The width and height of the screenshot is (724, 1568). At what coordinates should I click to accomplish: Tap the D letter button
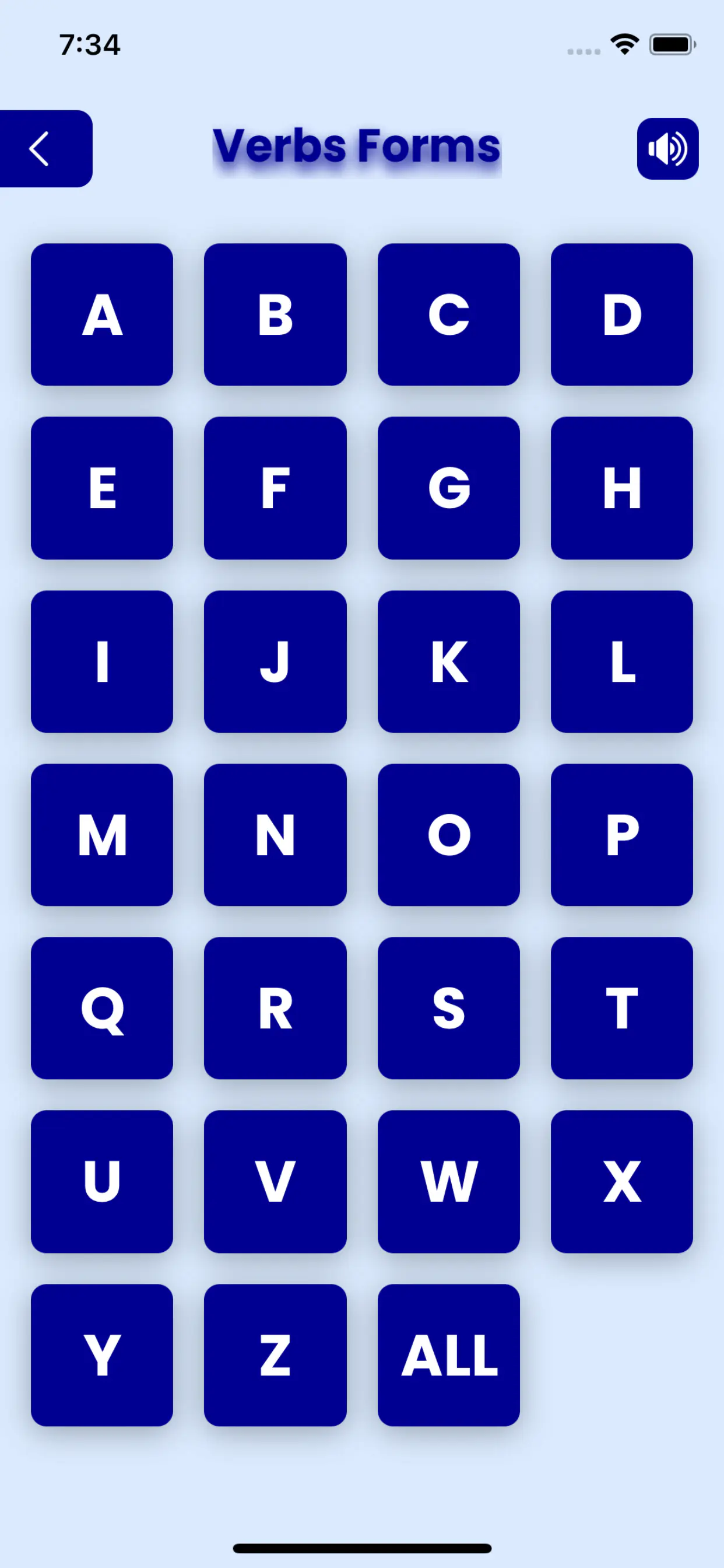tap(621, 314)
